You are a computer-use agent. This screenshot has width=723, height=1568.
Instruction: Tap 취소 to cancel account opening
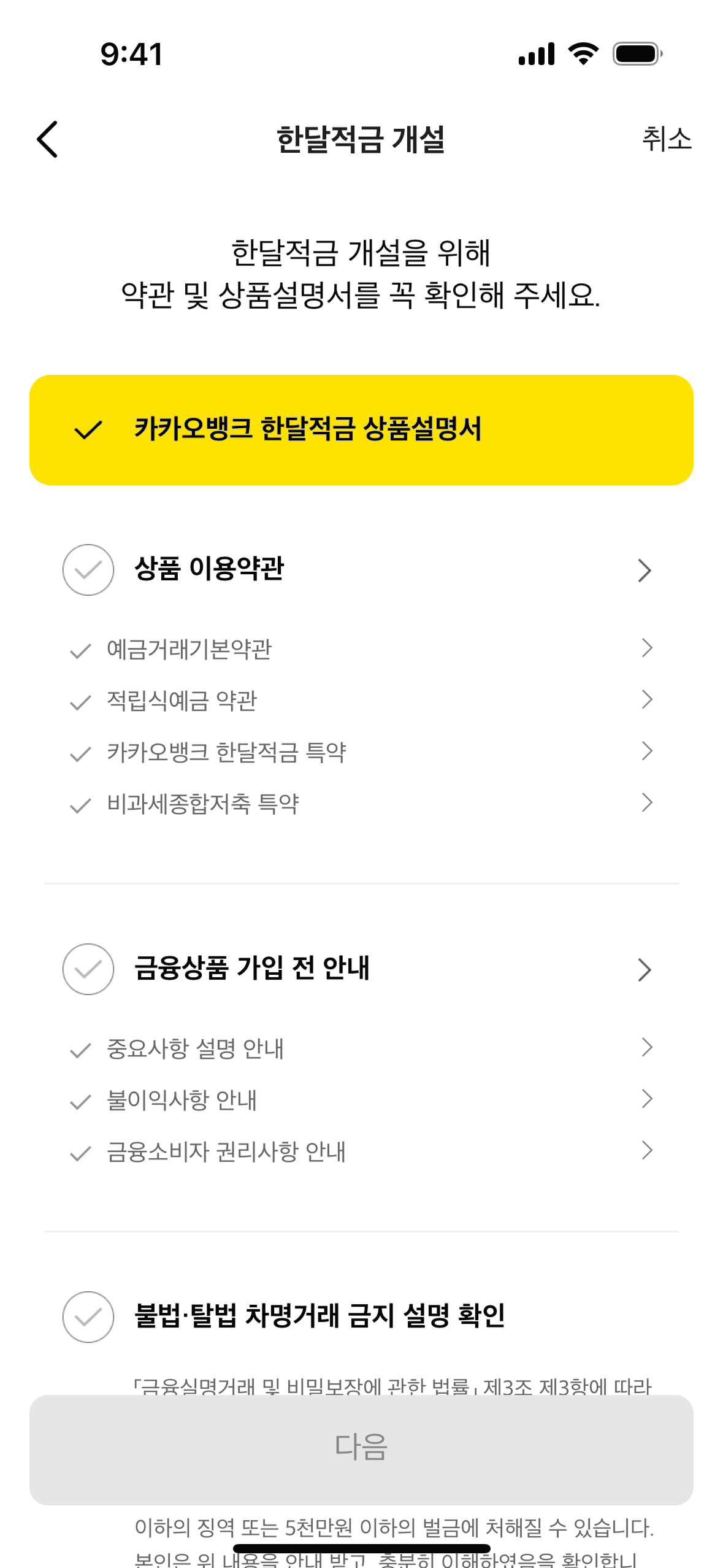pos(666,139)
